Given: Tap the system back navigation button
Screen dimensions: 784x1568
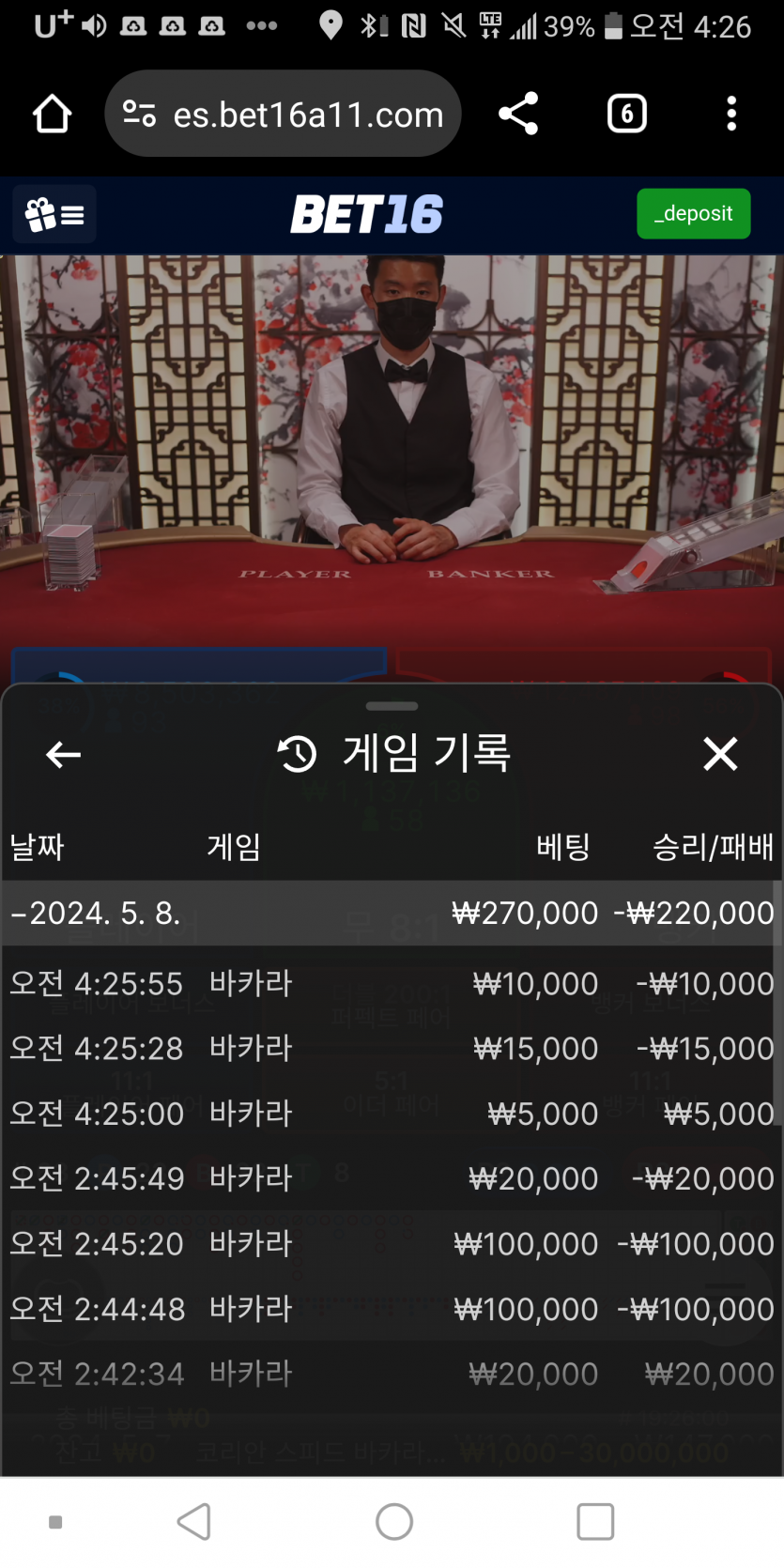Looking at the screenshot, I should [194, 1522].
